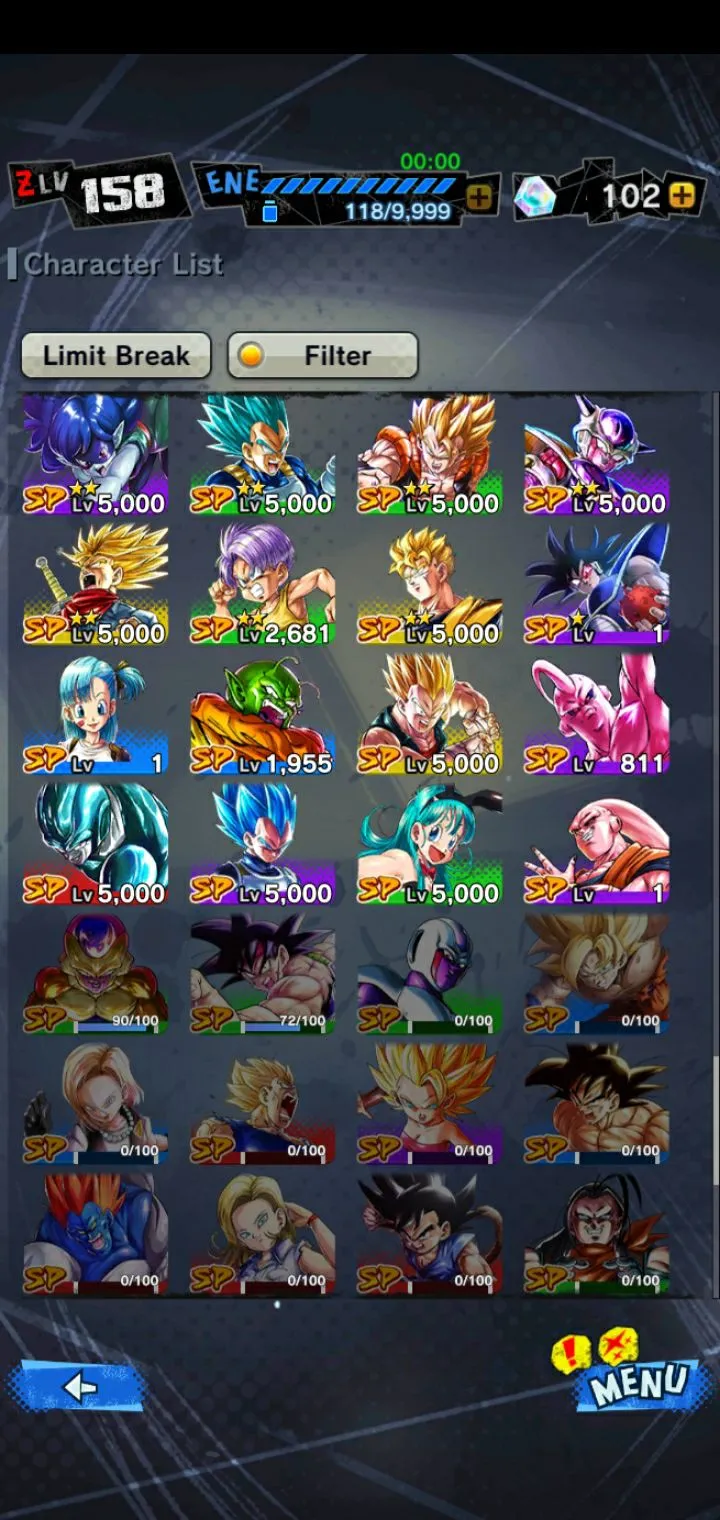Open the Golden Frieza 90/100 character
Image resolution: width=720 pixels, height=1520 pixels.
pyautogui.click(x=96, y=975)
